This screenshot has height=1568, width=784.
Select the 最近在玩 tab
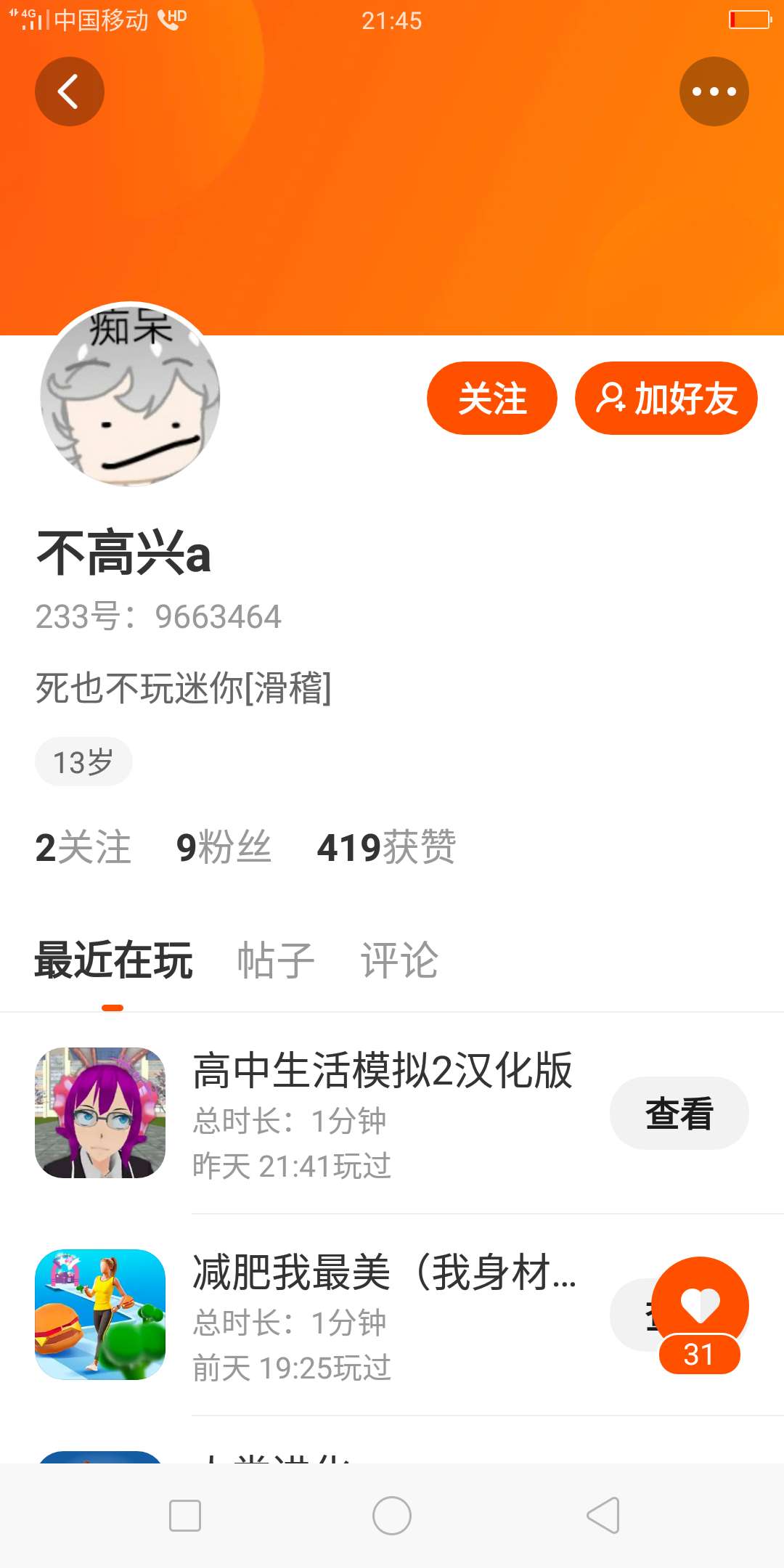(113, 960)
